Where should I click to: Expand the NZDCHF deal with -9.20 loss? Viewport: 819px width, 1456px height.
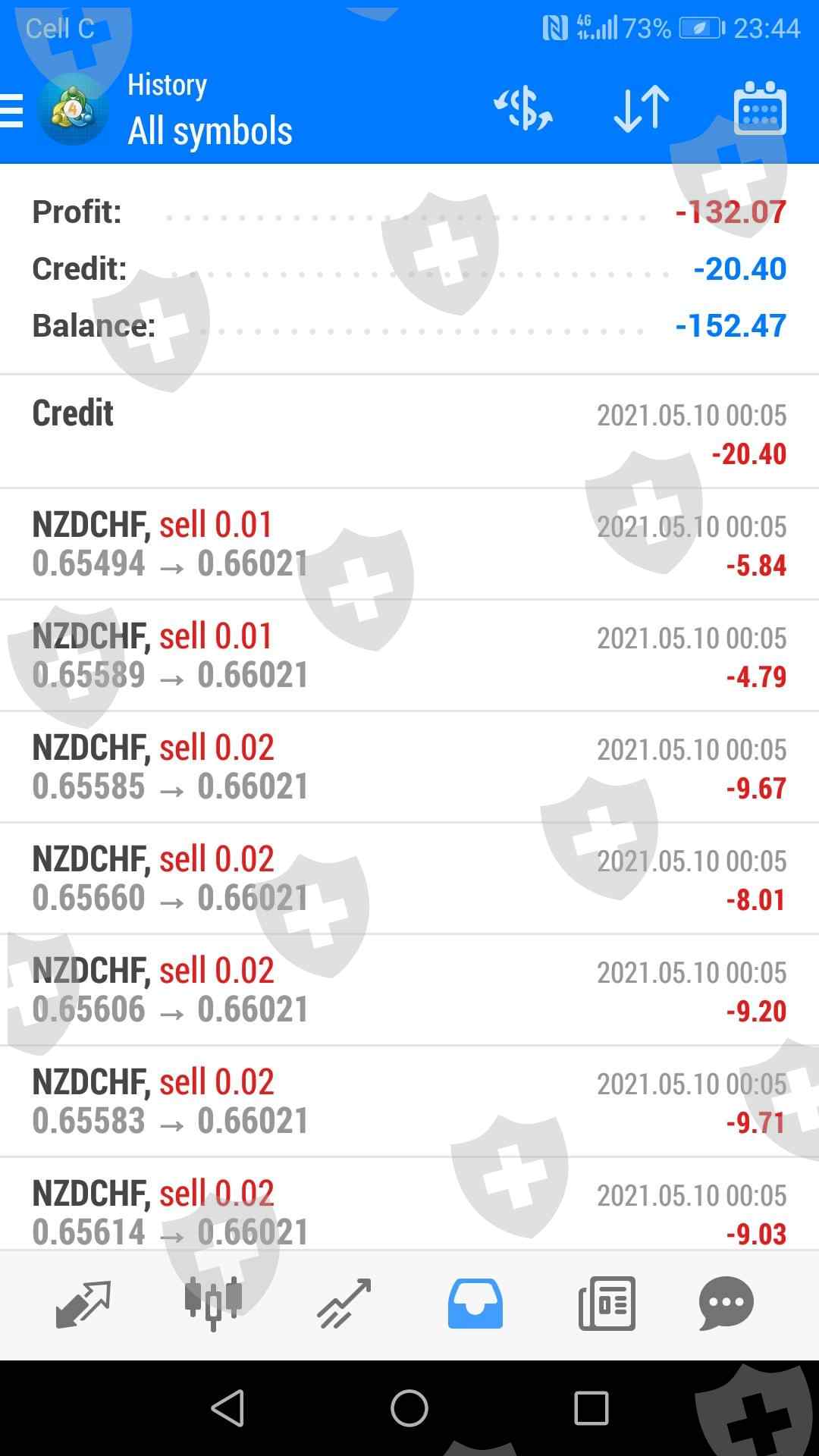click(409, 990)
